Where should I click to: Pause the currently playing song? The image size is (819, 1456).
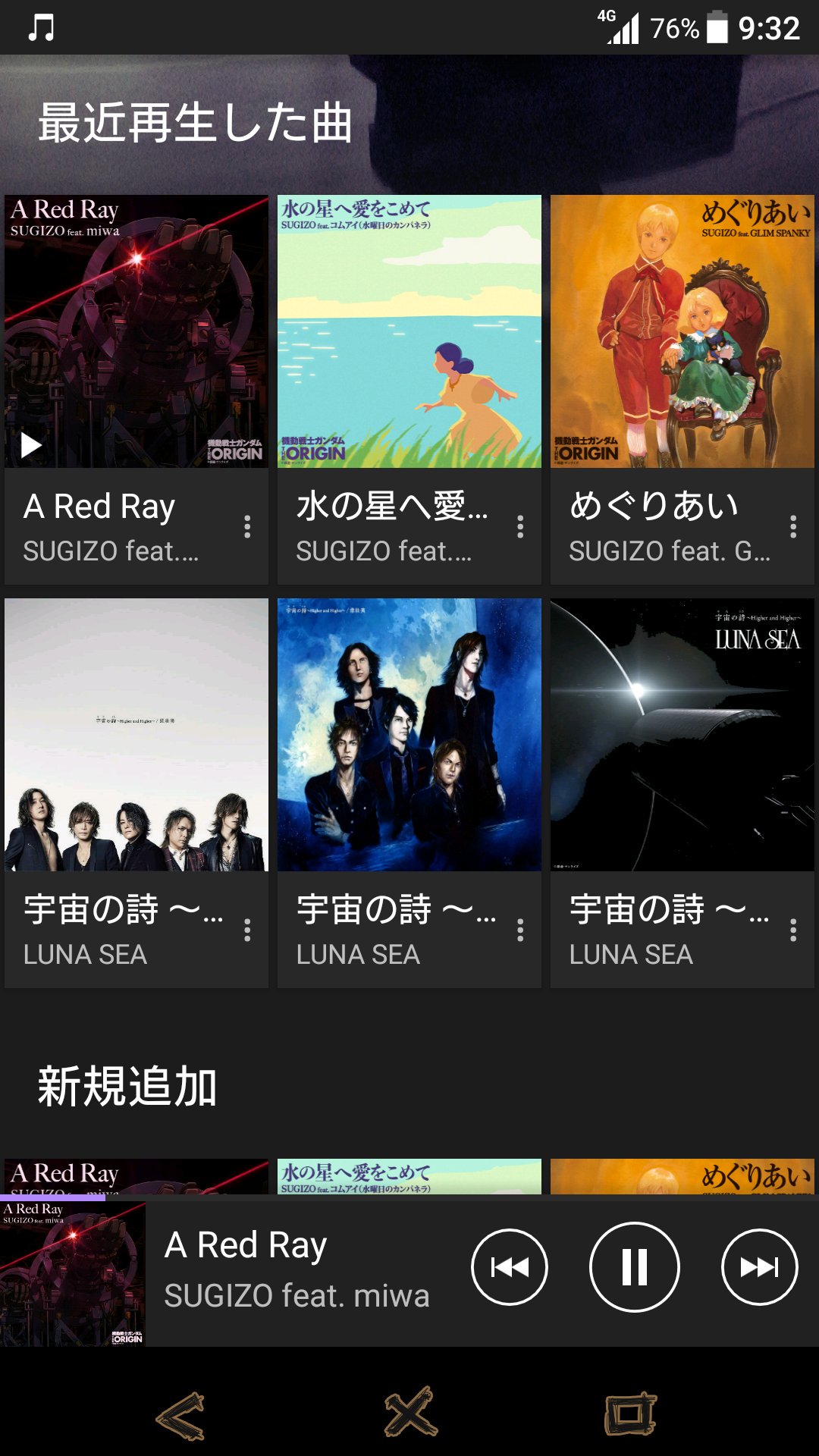(x=634, y=1266)
